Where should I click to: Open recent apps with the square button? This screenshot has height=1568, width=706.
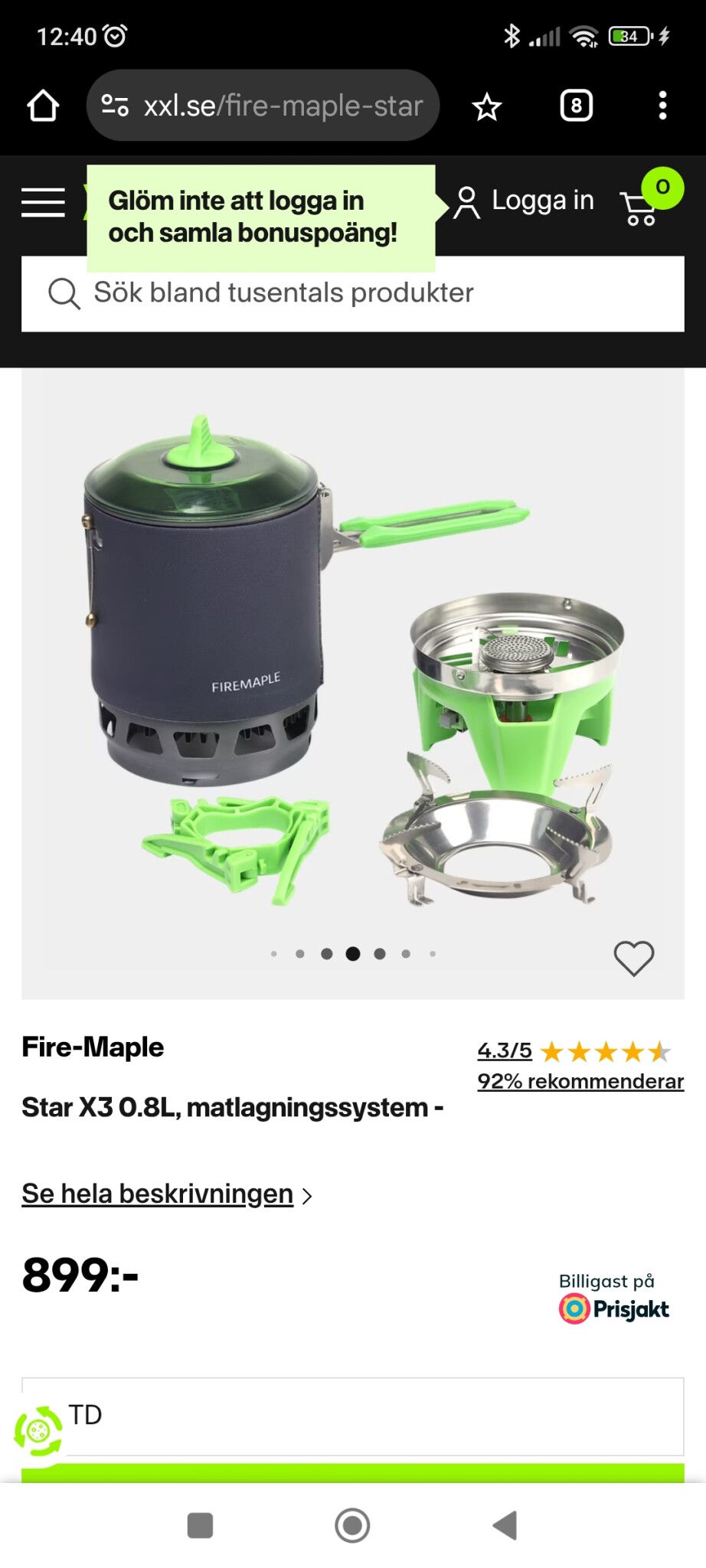(200, 1525)
